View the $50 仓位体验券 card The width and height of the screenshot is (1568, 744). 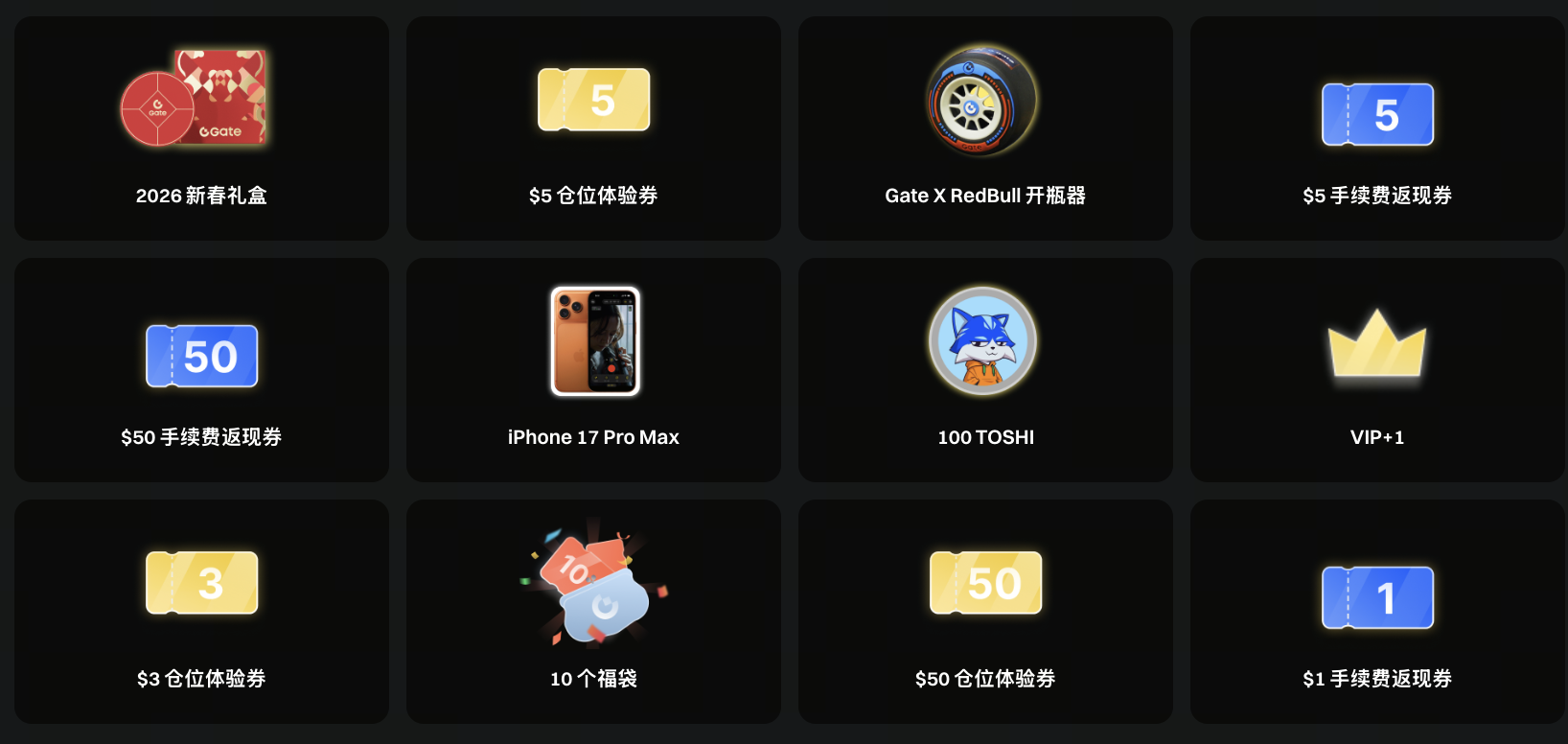pos(985,612)
